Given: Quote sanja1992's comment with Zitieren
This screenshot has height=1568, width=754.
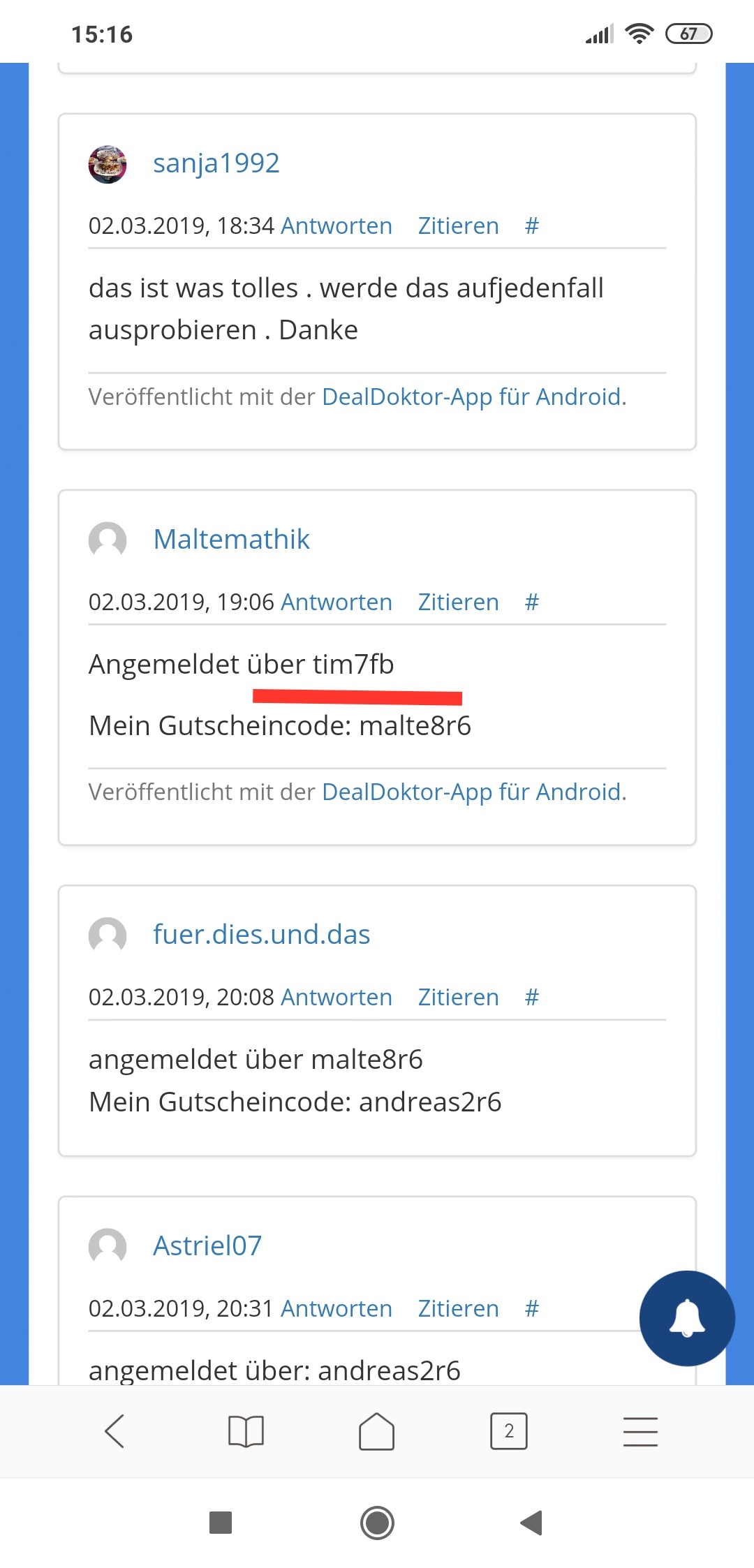Looking at the screenshot, I should pyautogui.click(x=458, y=226).
